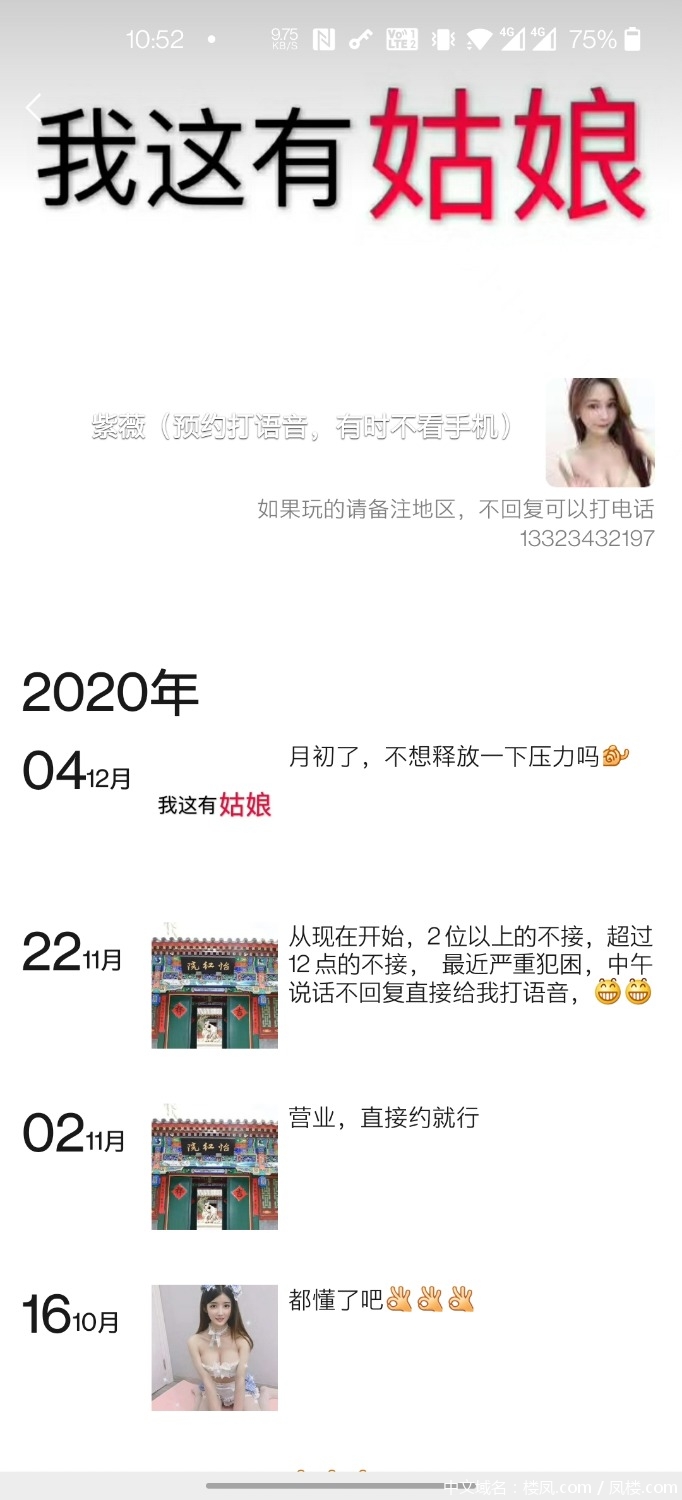The height and width of the screenshot is (1500, 682).
Task: Open the 22 November post image
Action: (x=214, y=985)
